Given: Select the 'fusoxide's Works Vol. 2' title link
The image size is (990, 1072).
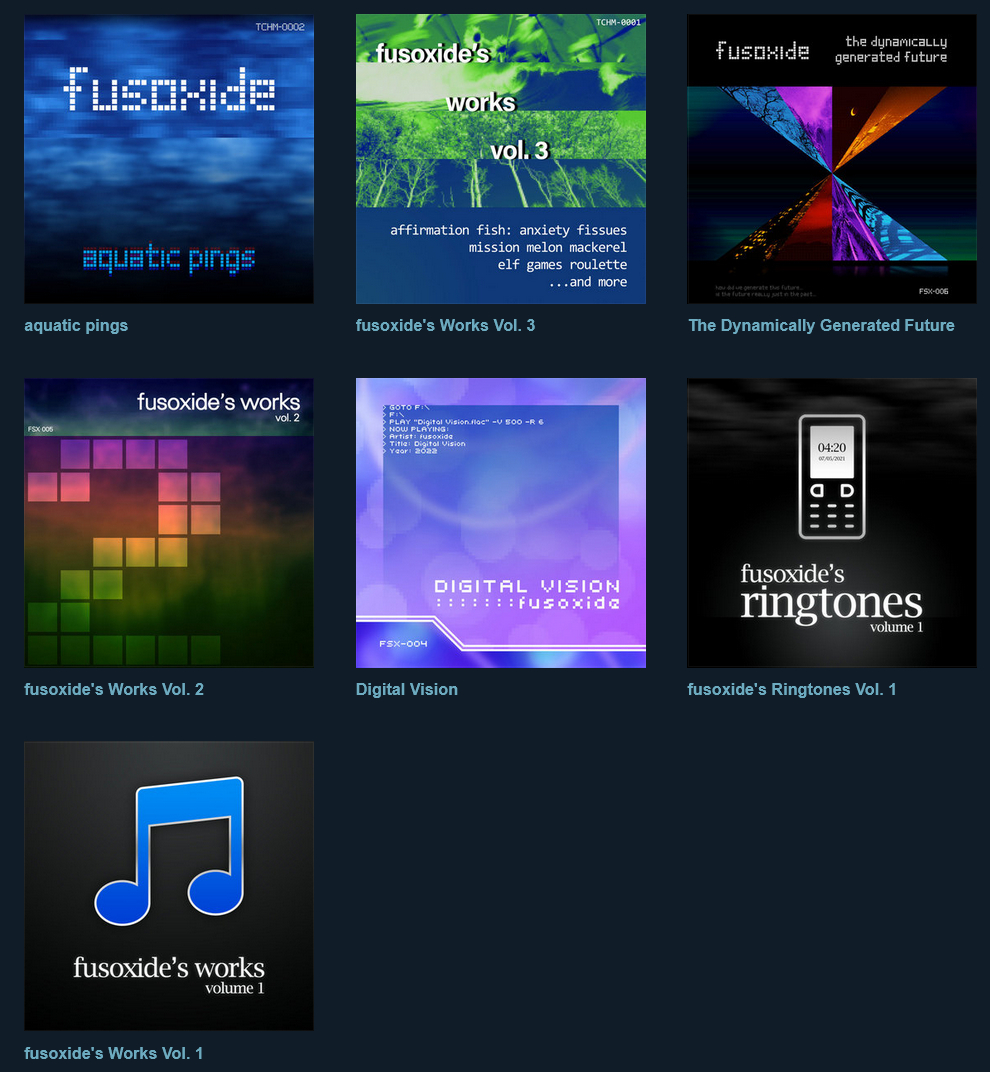Looking at the screenshot, I should pyautogui.click(x=114, y=689).
